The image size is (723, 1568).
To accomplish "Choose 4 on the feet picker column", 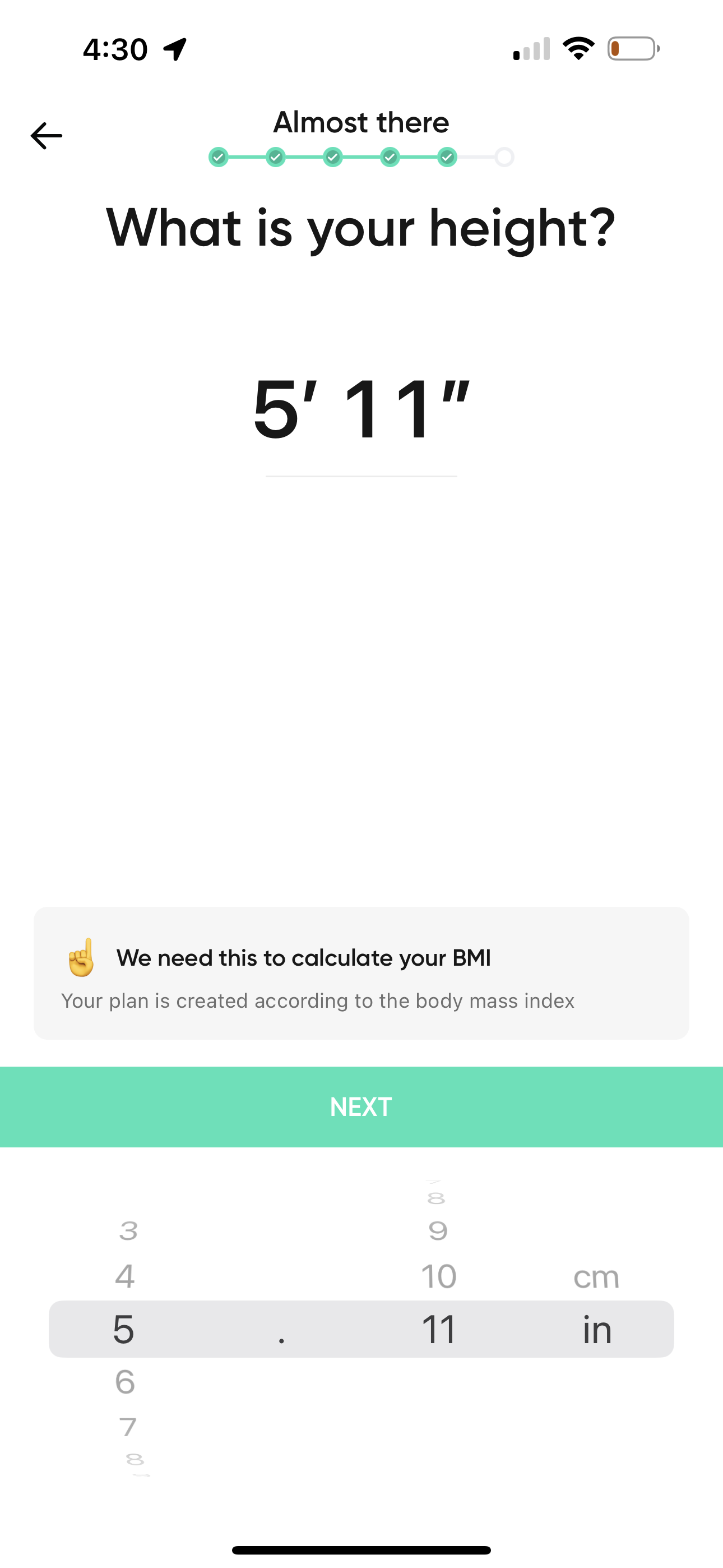I will pyautogui.click(x=125, y=1276).
